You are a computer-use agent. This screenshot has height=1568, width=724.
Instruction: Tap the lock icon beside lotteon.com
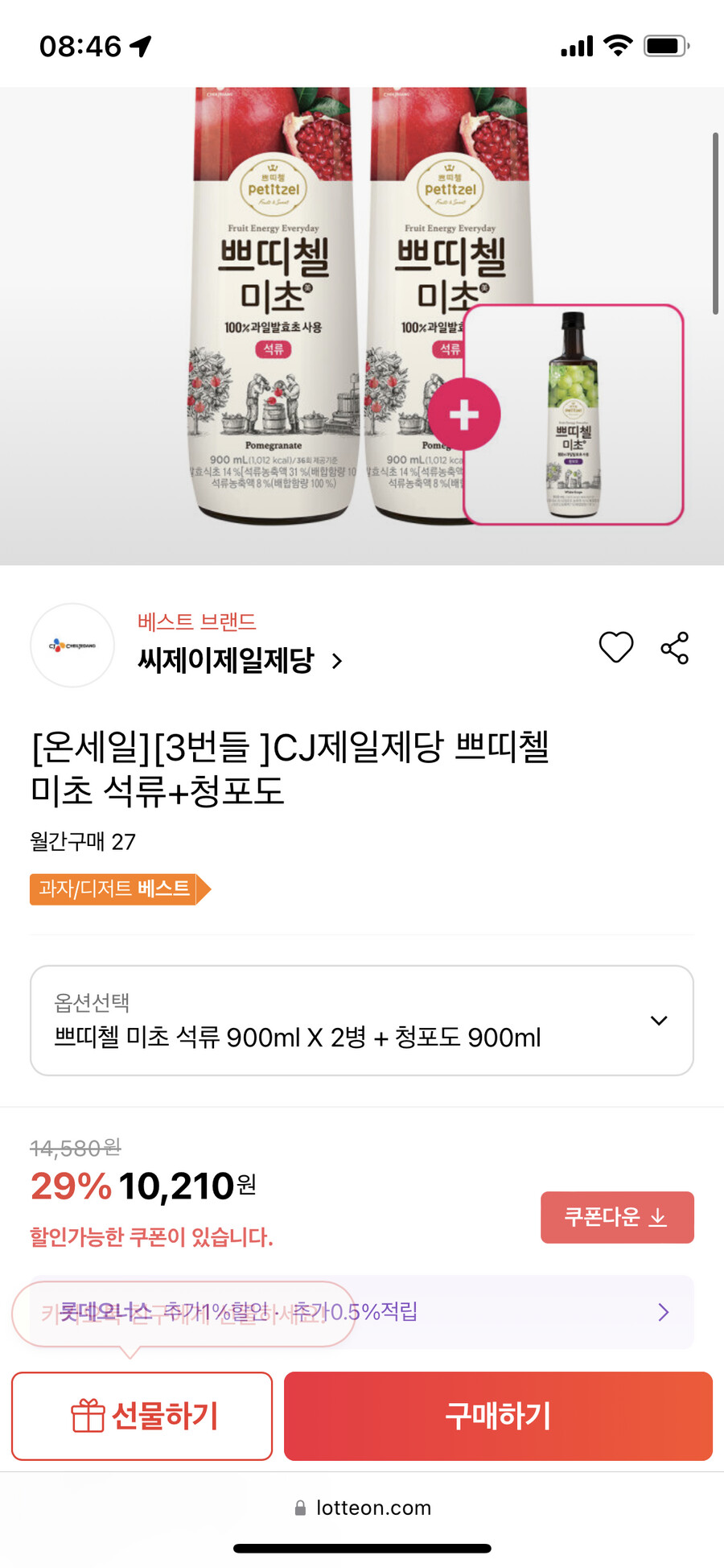[x=301, y=1508]
